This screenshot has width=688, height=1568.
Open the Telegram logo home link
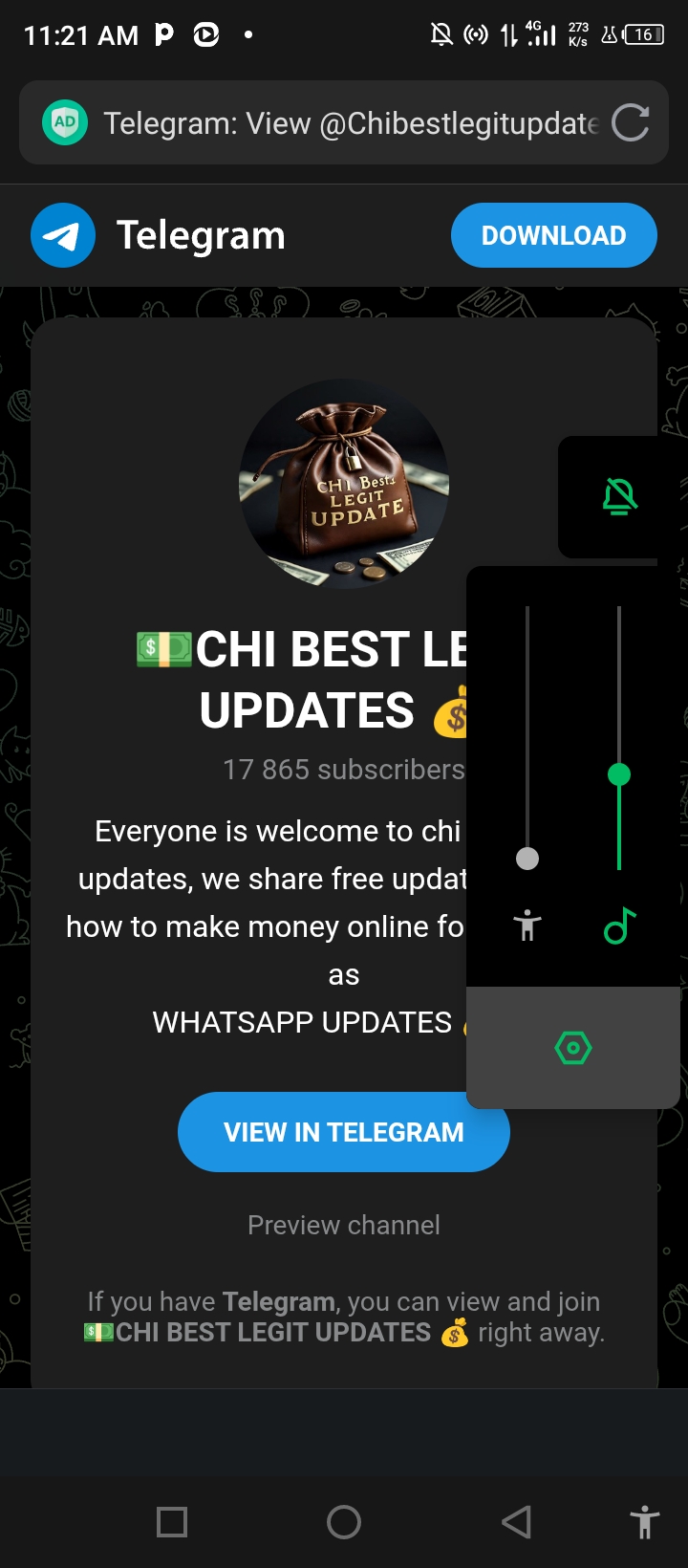point(63,235)
